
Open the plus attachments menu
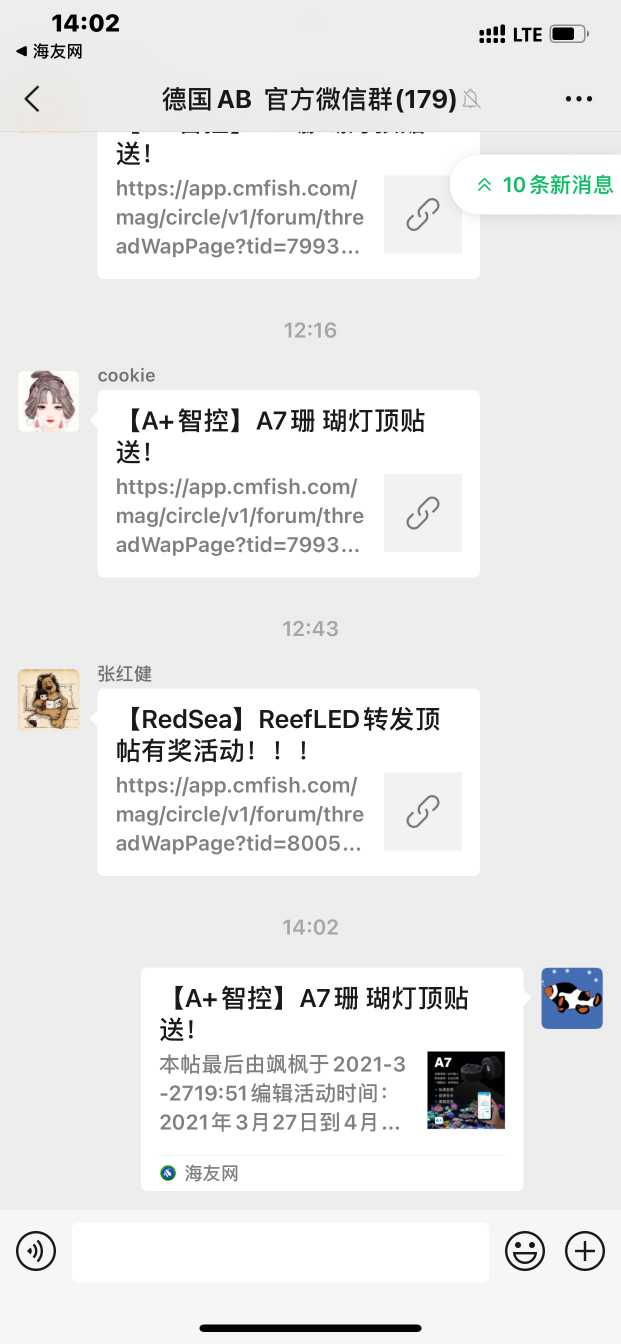point(585,1251)
